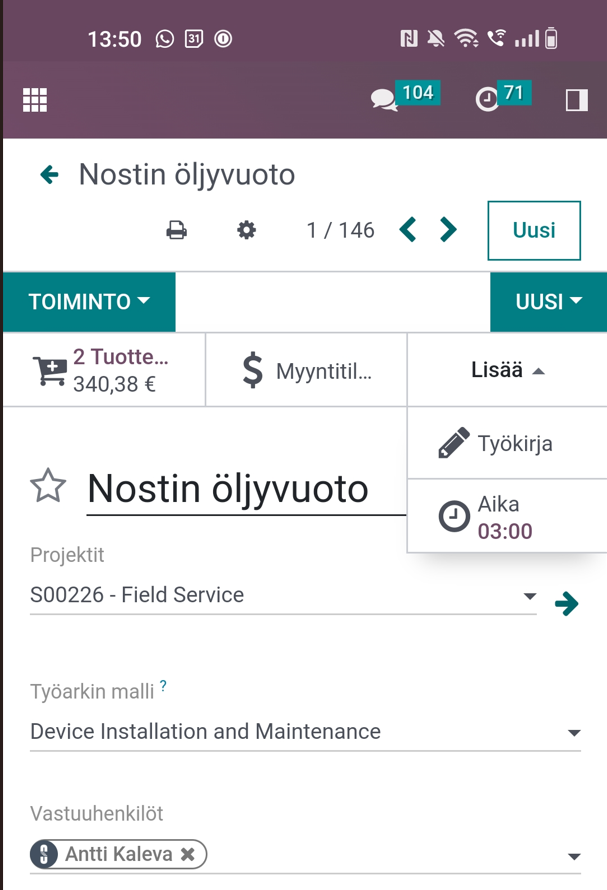
Task: Go back using the arrow beside the title
Action: pyautogui.click(x=49, y=175)
